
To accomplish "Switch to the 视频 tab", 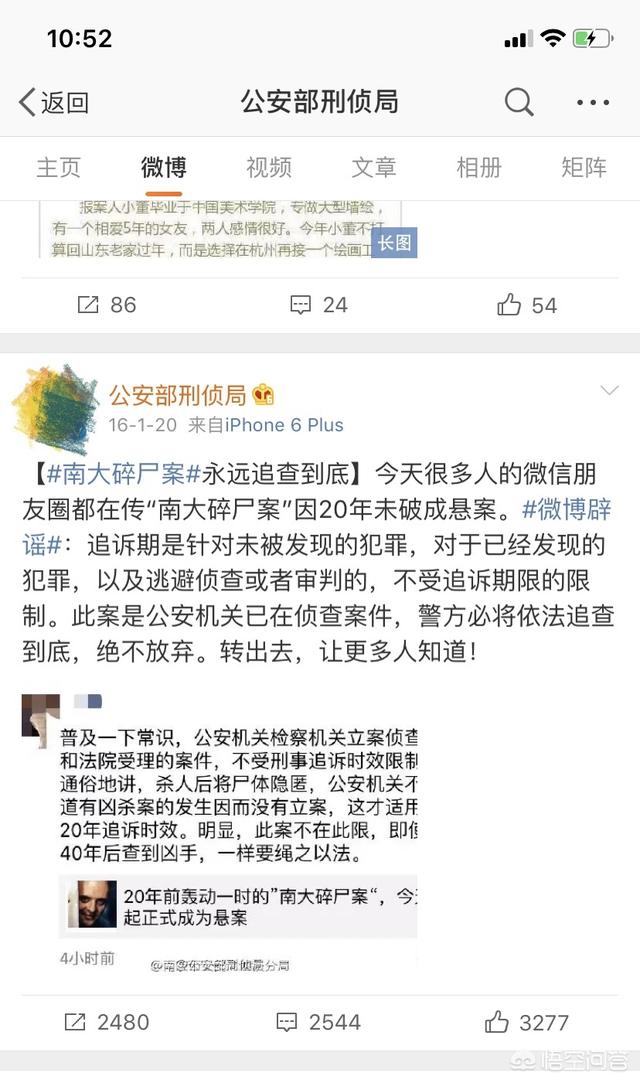I will (x=269, y=167).
